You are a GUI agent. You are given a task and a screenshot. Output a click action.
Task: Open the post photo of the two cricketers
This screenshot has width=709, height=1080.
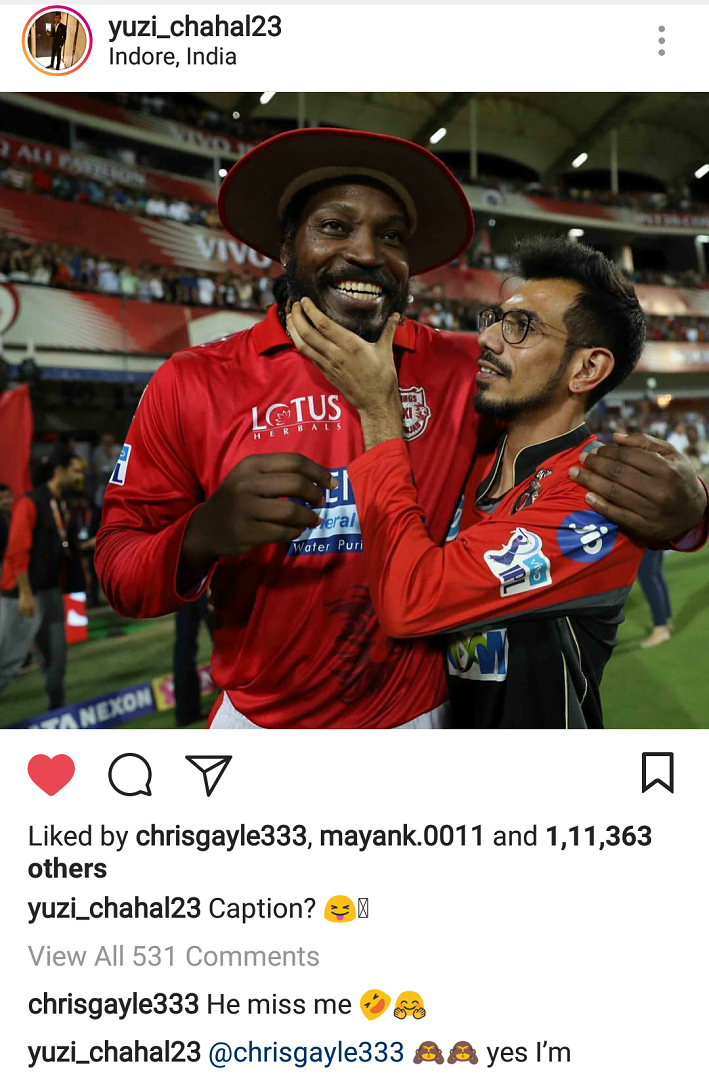pyautogui.click(x=354, y=410)
